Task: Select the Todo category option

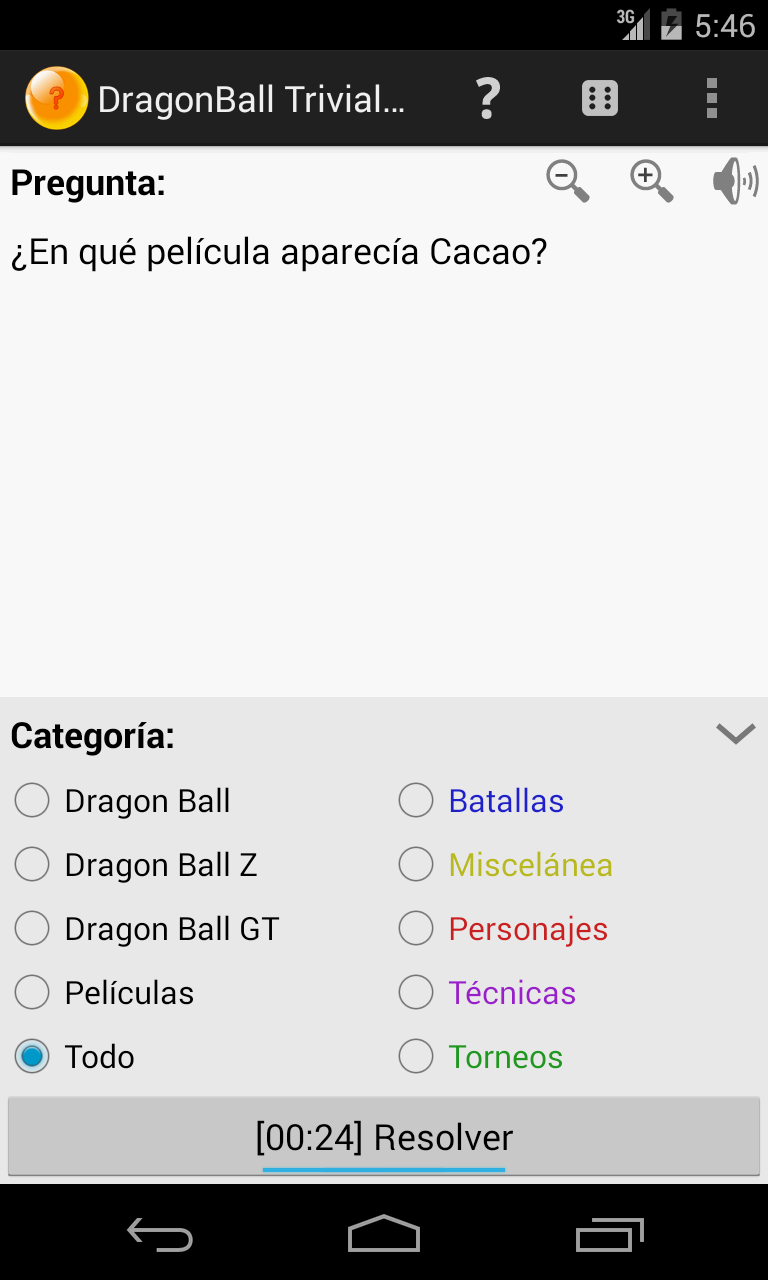Action: 74,1057
